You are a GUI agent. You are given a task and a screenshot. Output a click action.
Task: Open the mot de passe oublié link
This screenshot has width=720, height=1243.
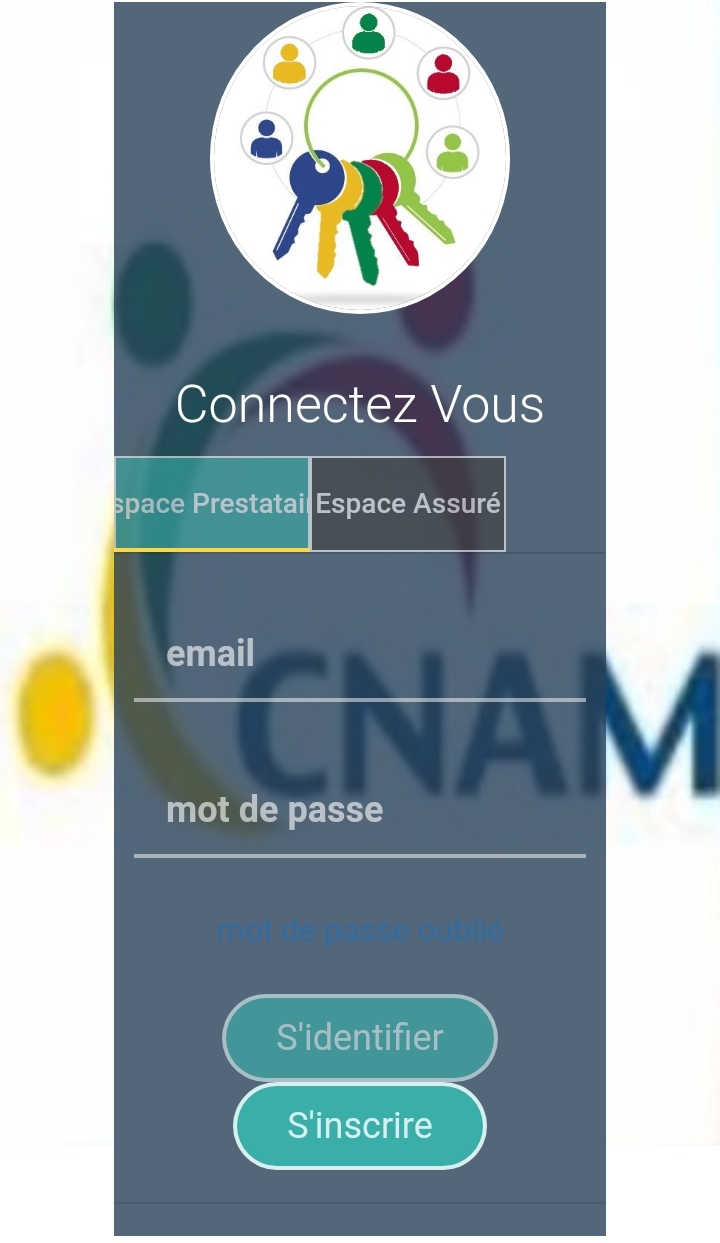[x=360, y=931]
